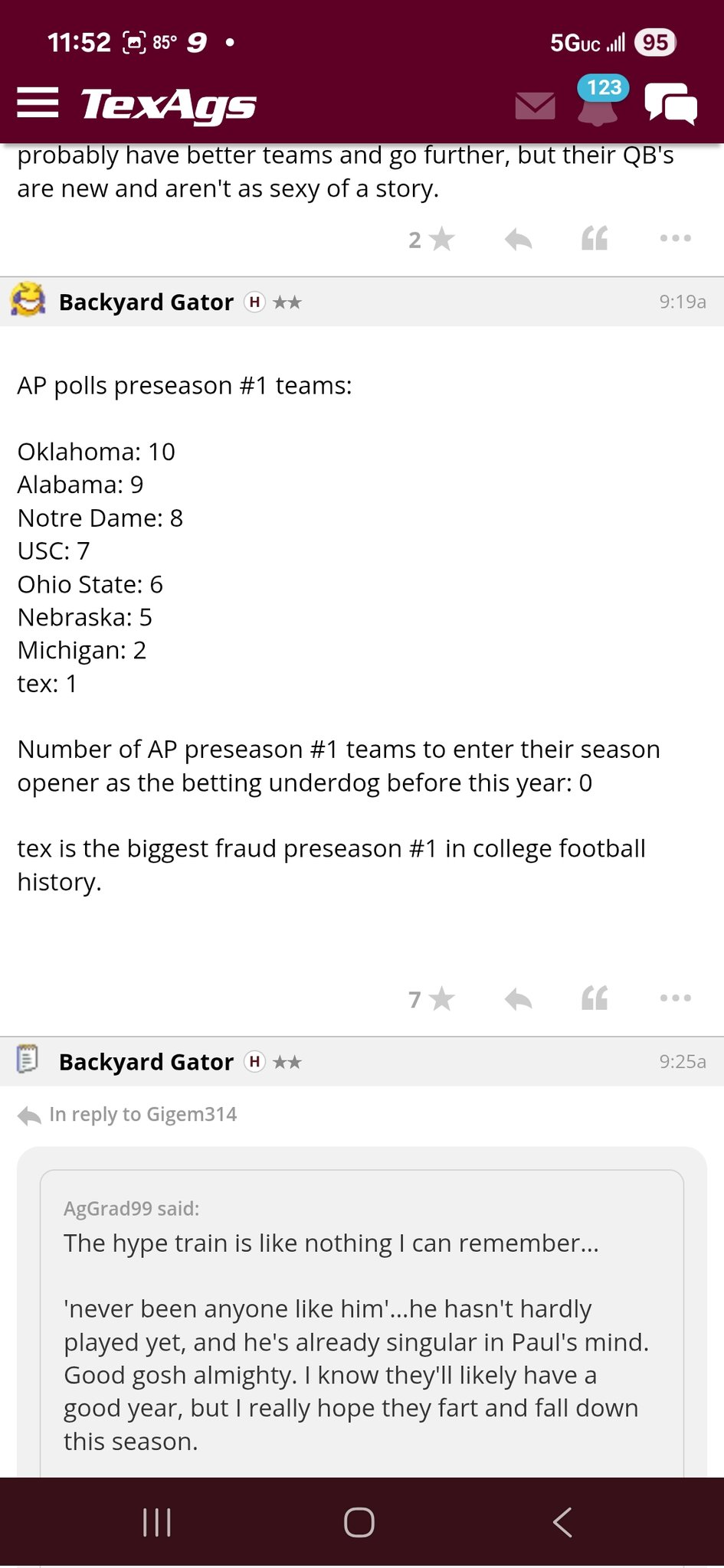The width and height of the screenshot is (724, 1568).
Task: Open more options on the QB's post
Action: point(676,239)
